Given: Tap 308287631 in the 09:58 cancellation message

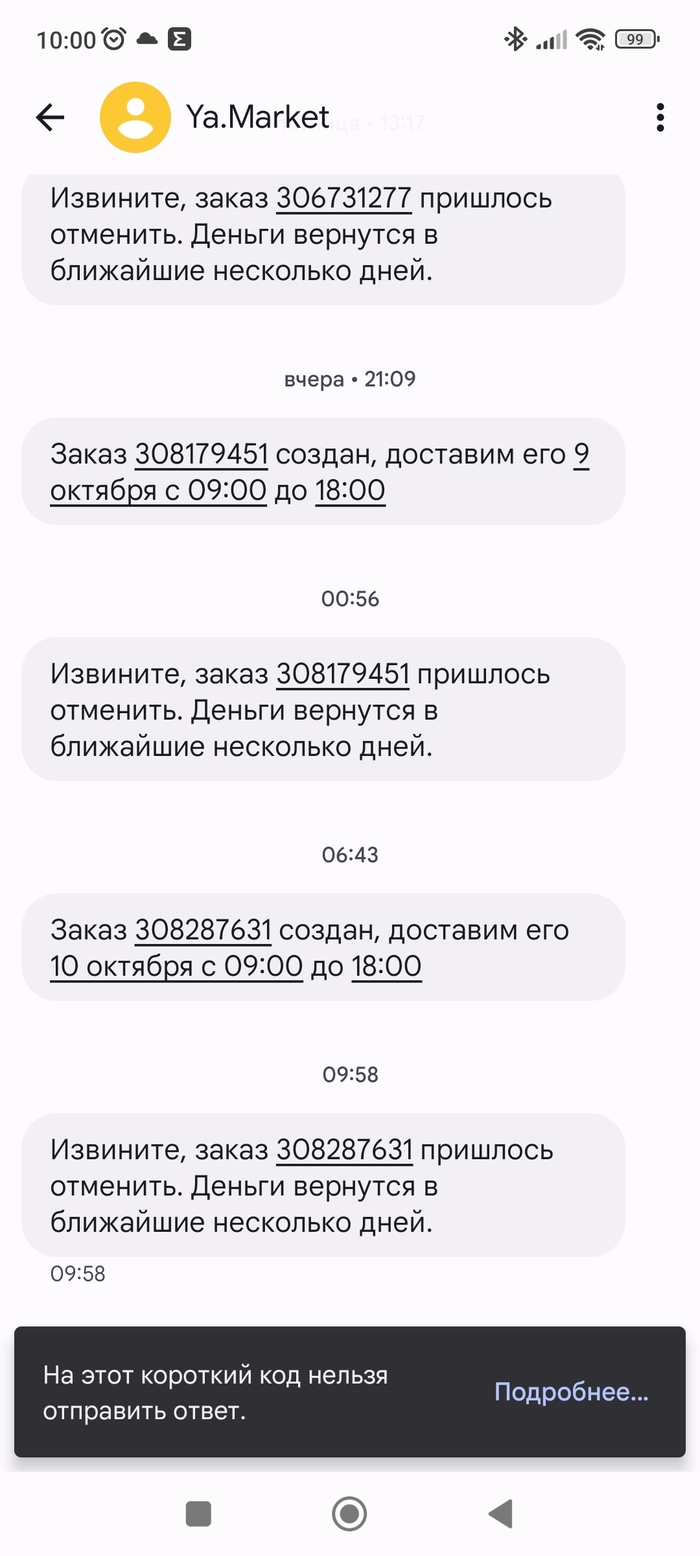Looking at the screenshot, I should tap(345, 1150).
